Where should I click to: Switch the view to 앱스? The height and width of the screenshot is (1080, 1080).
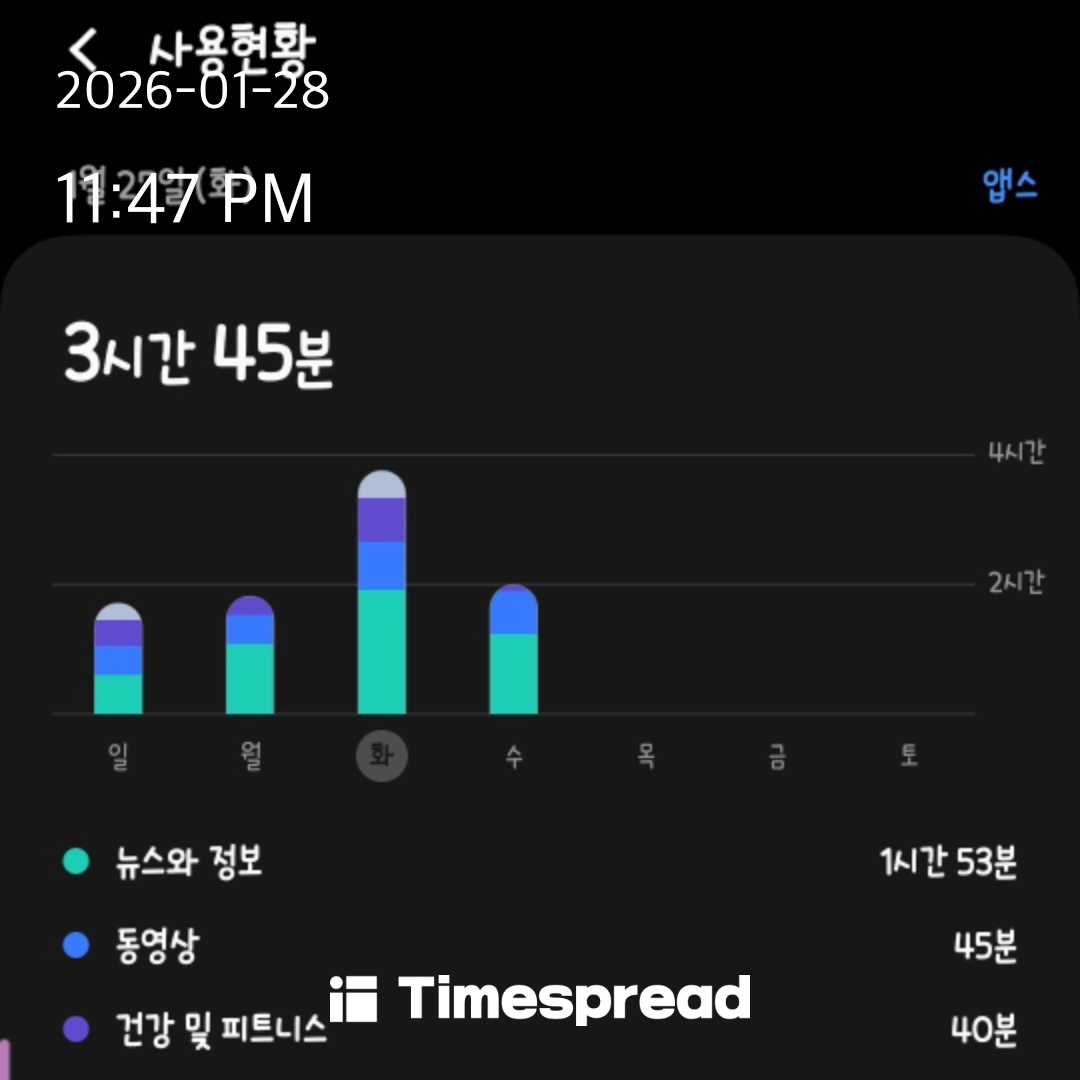tap(1010, 187)
